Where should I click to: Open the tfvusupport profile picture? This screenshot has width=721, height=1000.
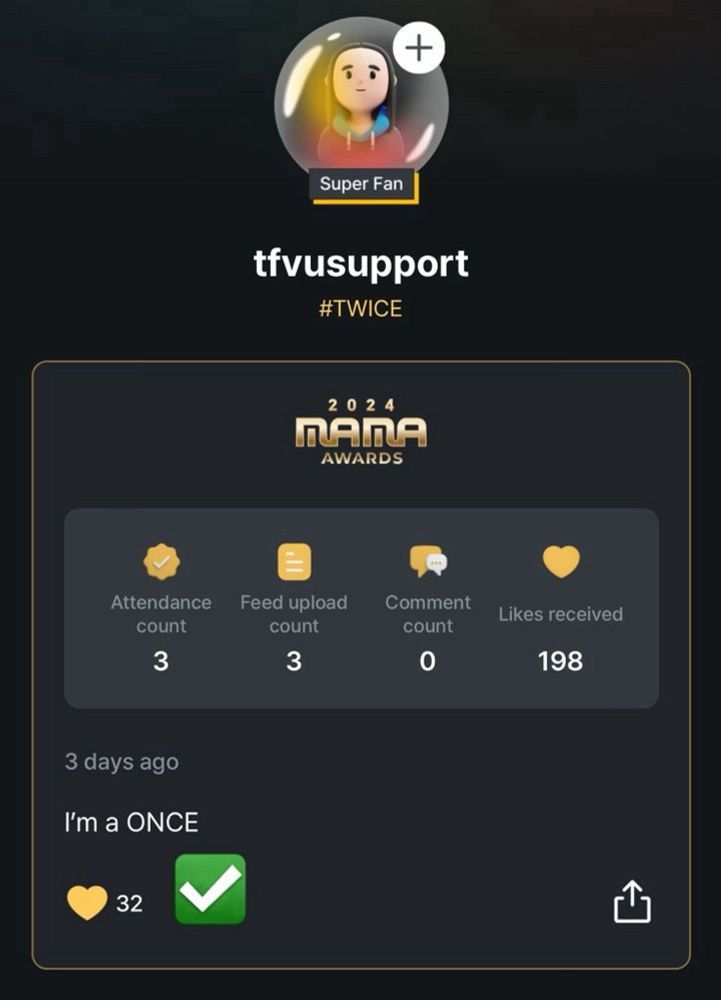coord(361,104)
